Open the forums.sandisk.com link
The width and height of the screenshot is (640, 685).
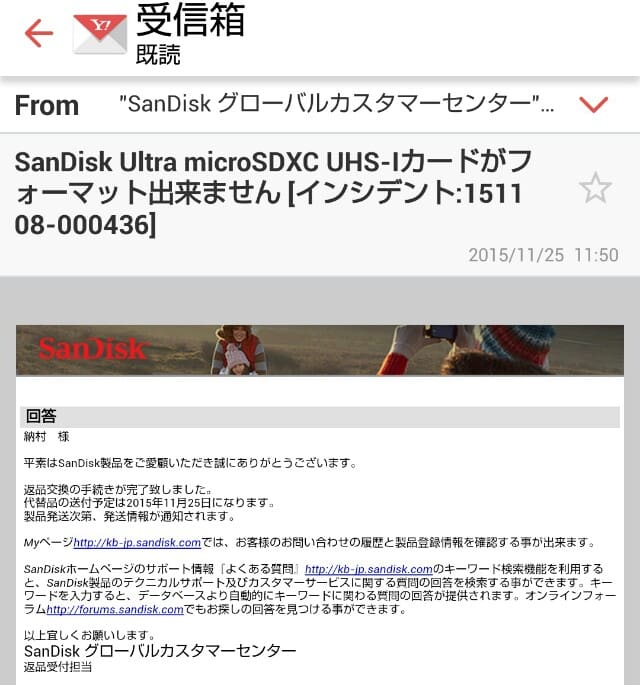(114, 609)
